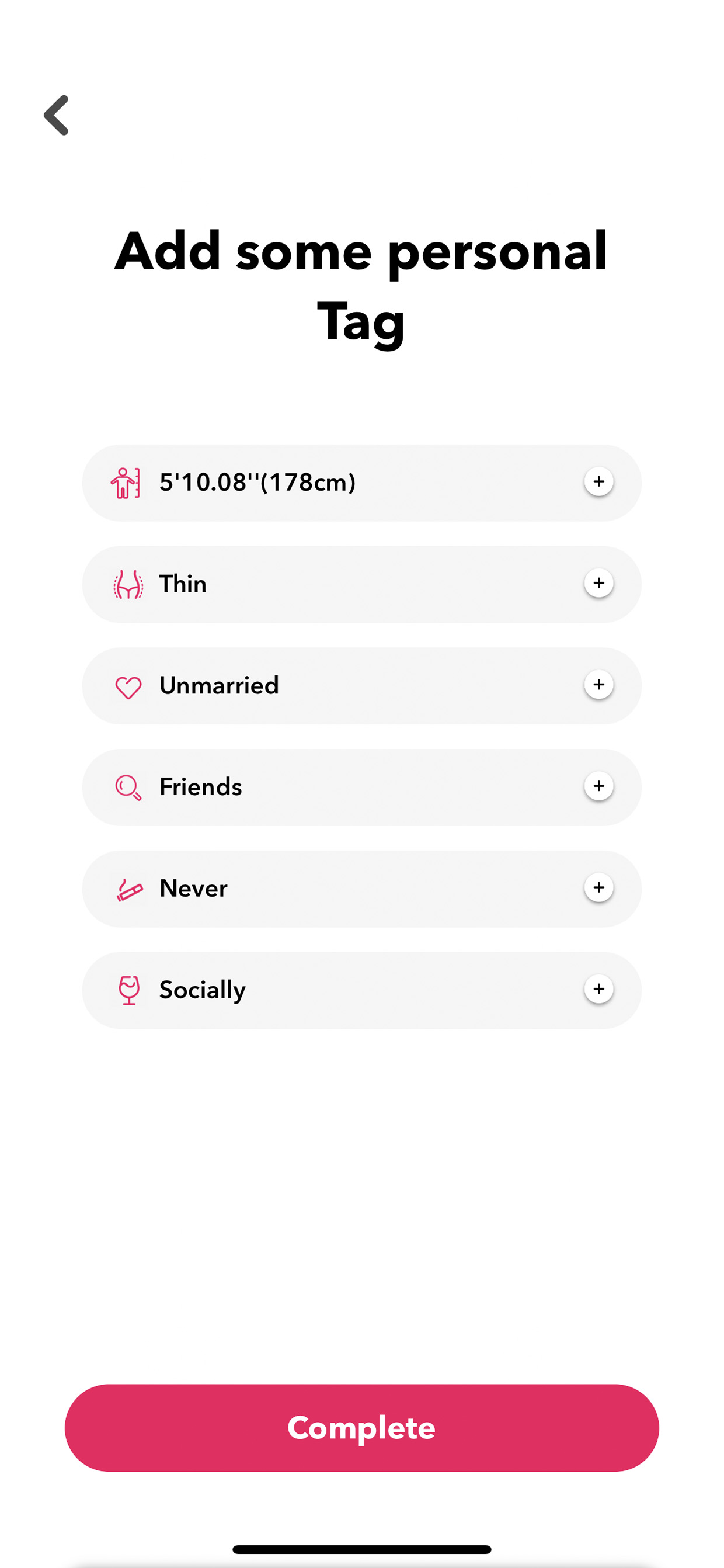Add the Never smoking tag
Screen dimensions: 724x1568
pyautogui.click(x=598, y=888)
